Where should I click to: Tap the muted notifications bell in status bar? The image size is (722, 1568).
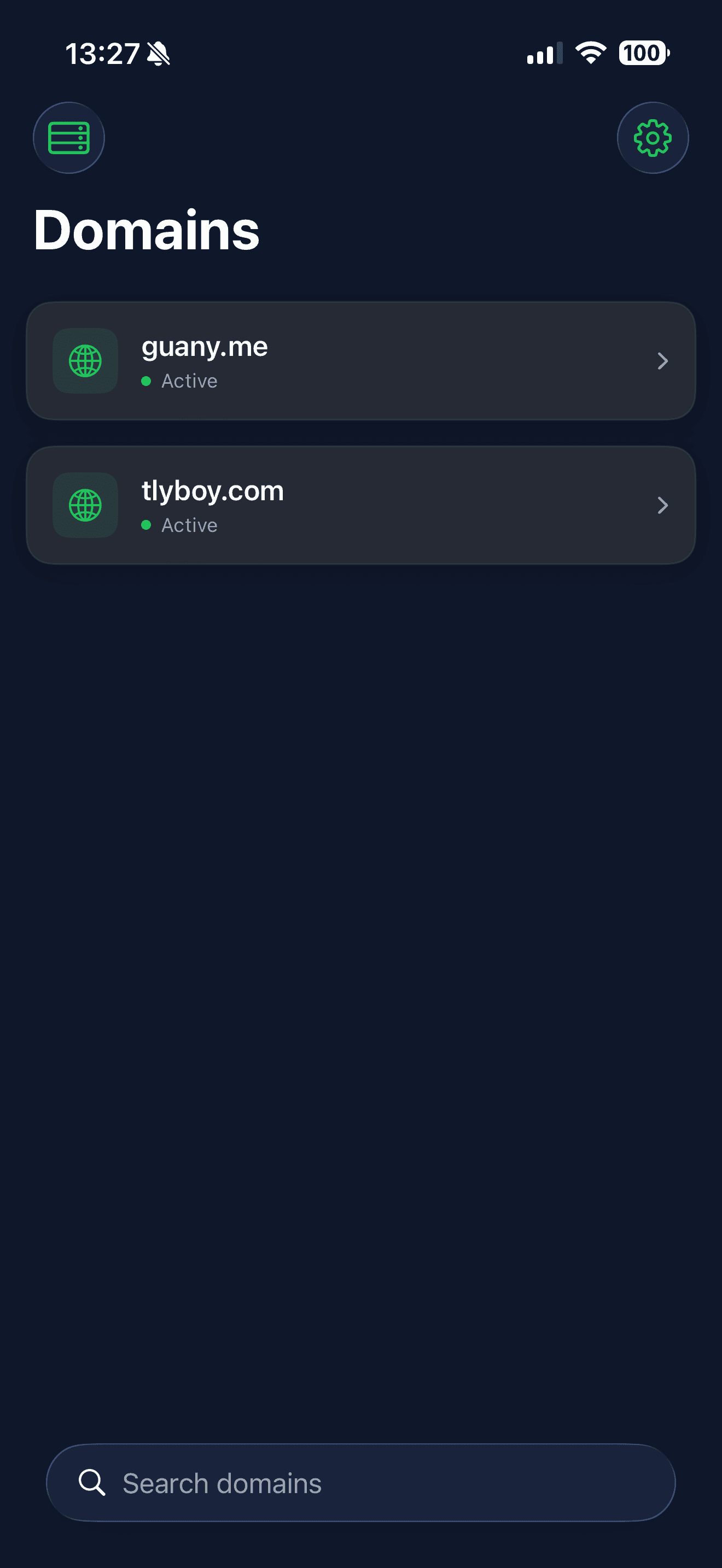click(158, 54)
